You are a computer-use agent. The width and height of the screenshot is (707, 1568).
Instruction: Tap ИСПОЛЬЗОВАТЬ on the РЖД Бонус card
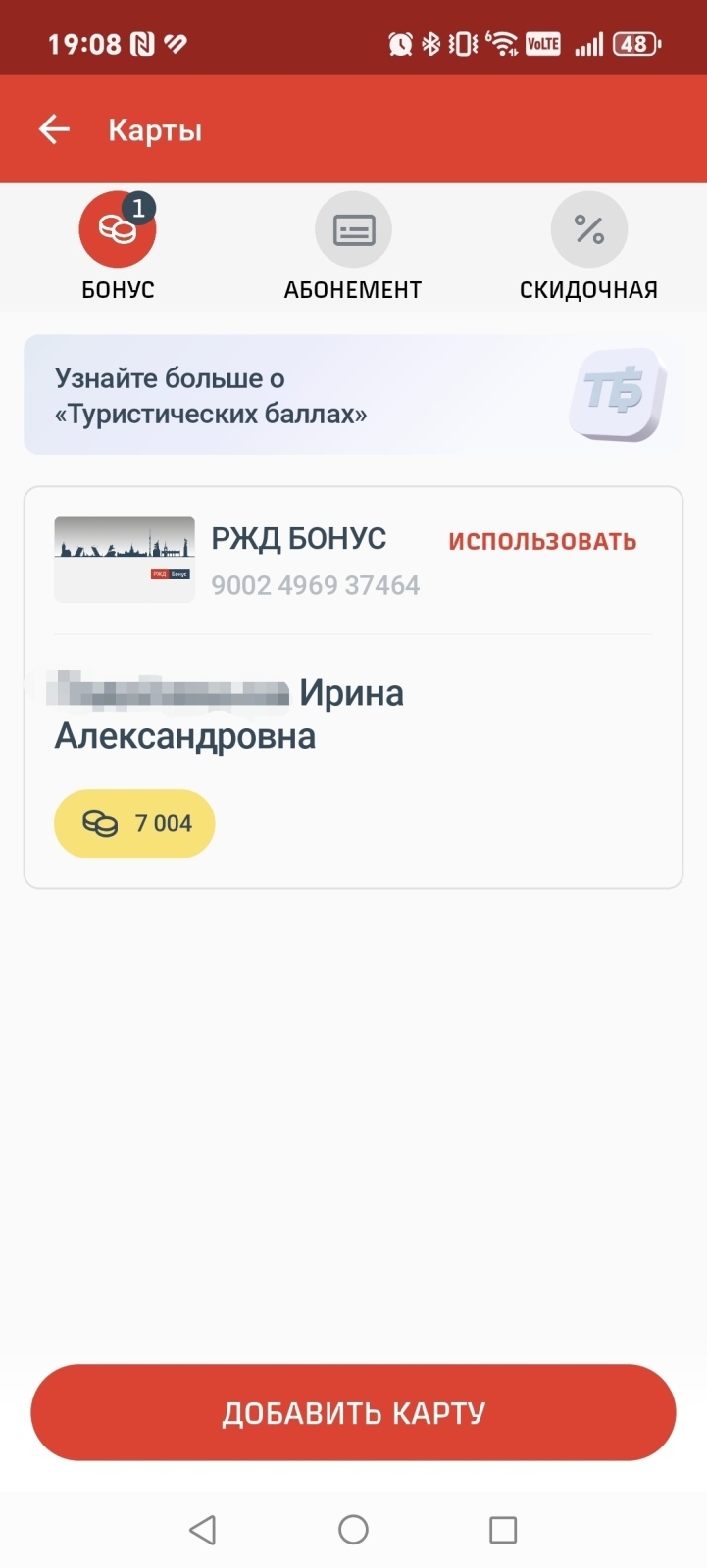tap(542, 541)
